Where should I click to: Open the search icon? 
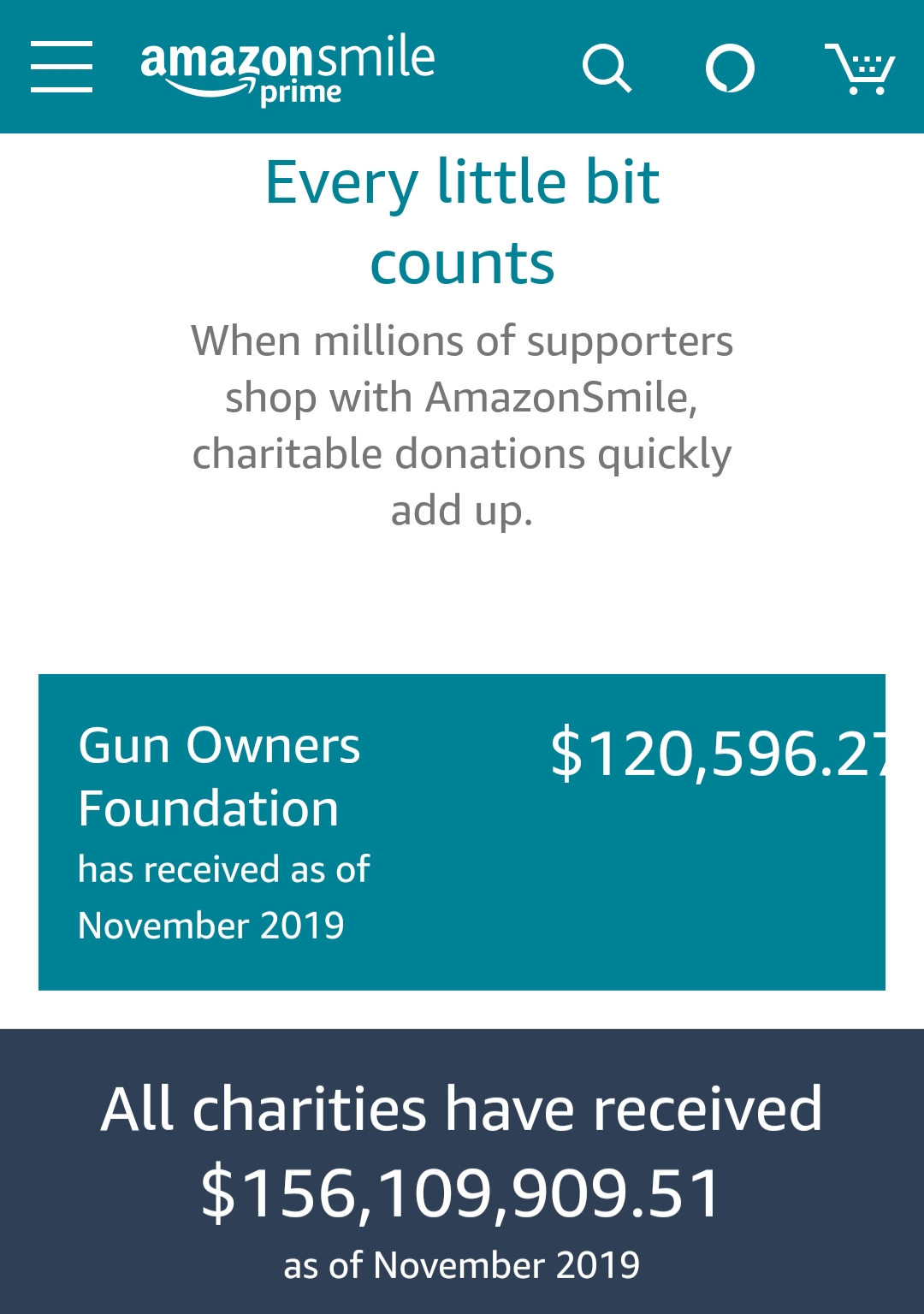tap(607, 68)
